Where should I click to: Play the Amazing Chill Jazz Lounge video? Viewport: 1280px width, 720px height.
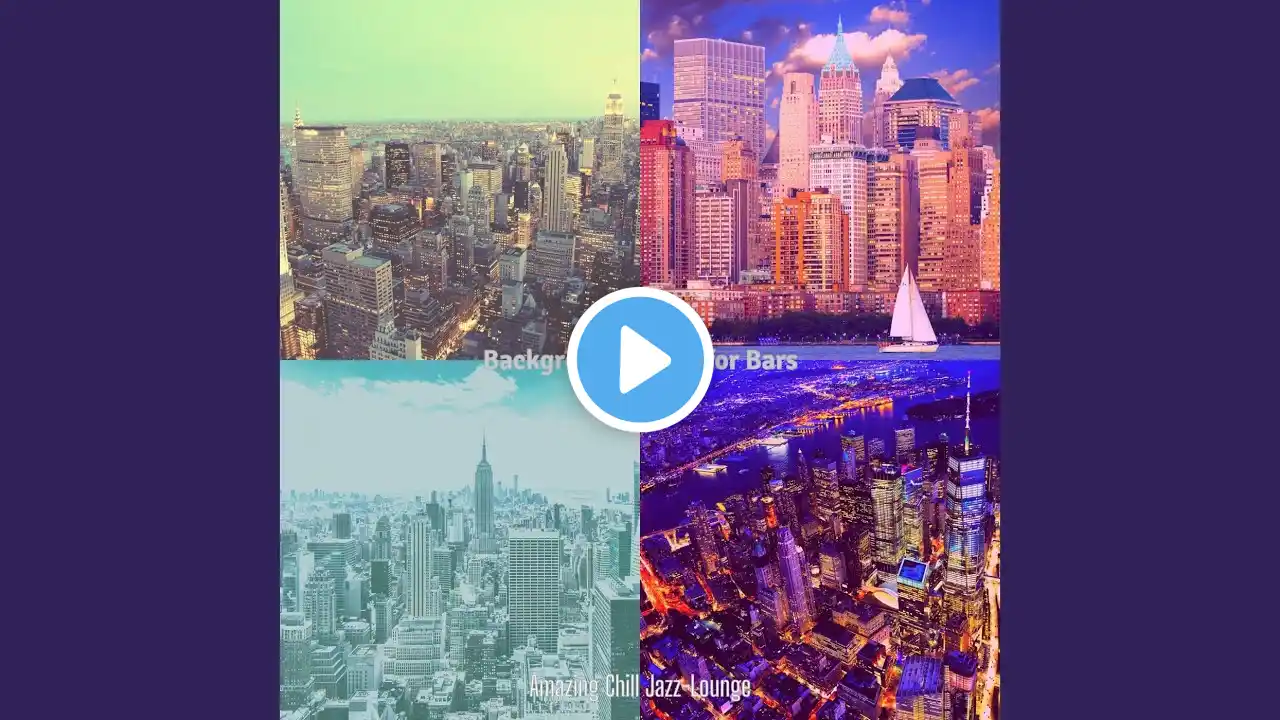click(640, 360)
